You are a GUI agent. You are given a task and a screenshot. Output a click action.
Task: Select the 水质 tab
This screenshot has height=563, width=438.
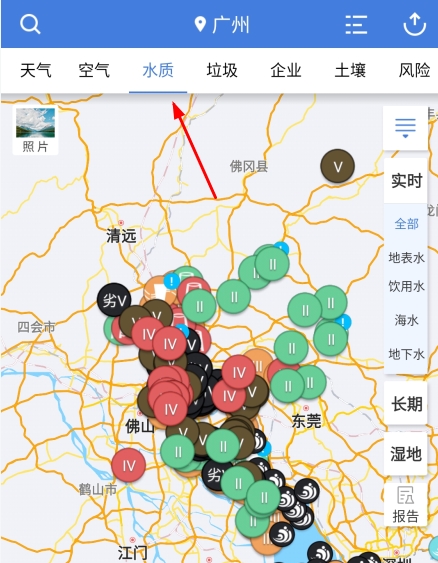[x=158, y=70]
